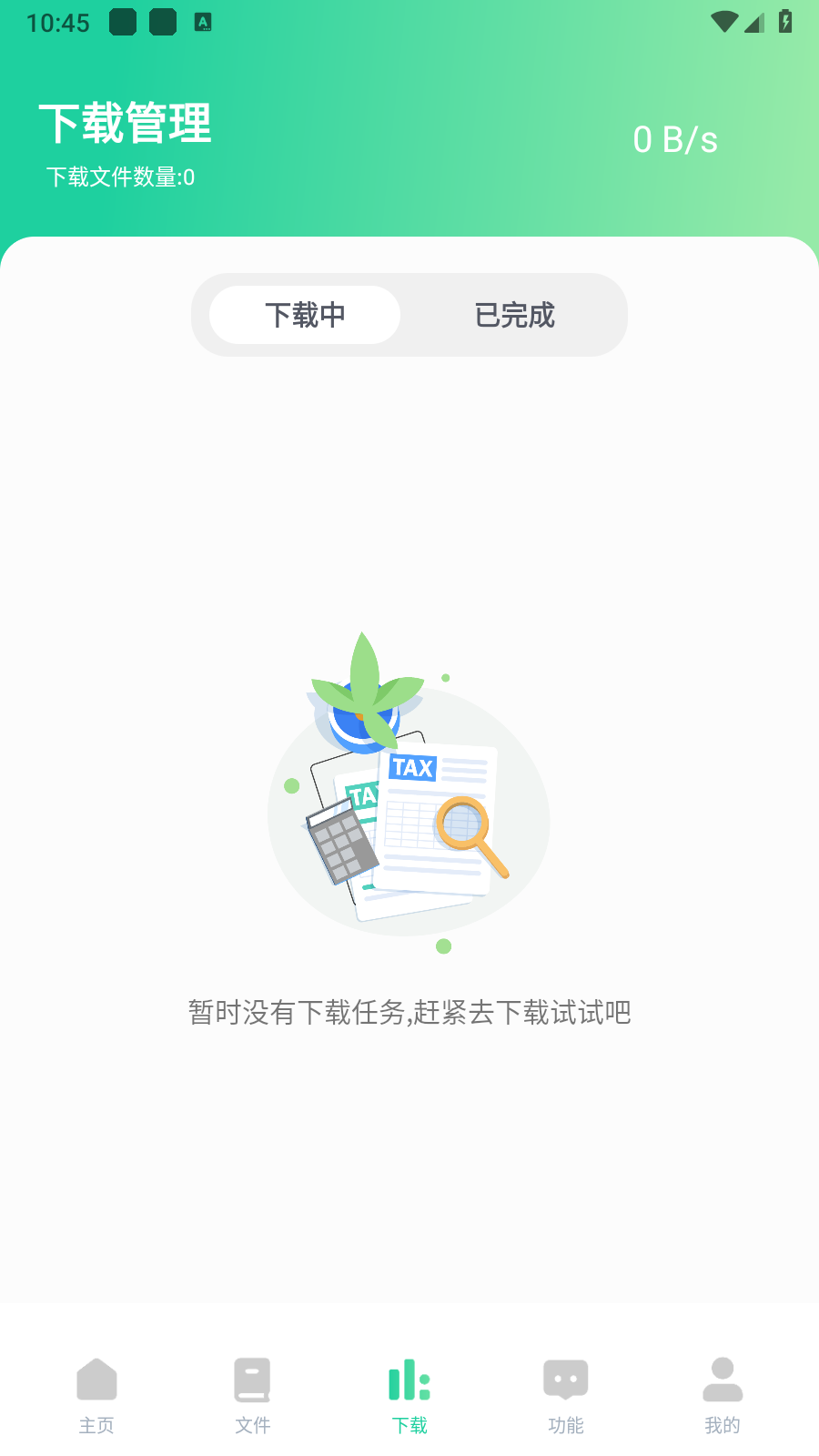Tap the 功能 label in navigation bar
This screenshot has width=819, height=1456.
click(x=565, y=1425)
